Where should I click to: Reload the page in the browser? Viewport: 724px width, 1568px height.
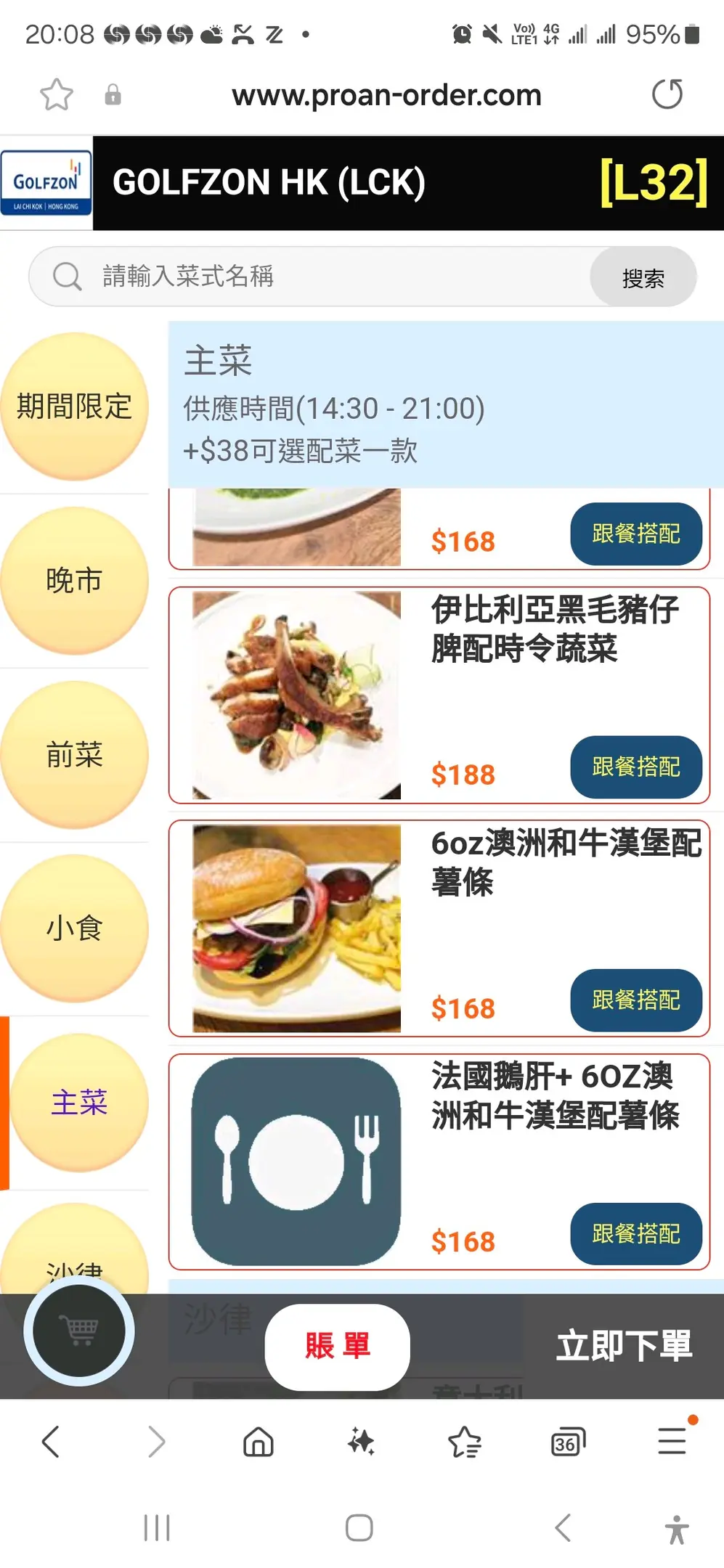[x=667, y=95]
